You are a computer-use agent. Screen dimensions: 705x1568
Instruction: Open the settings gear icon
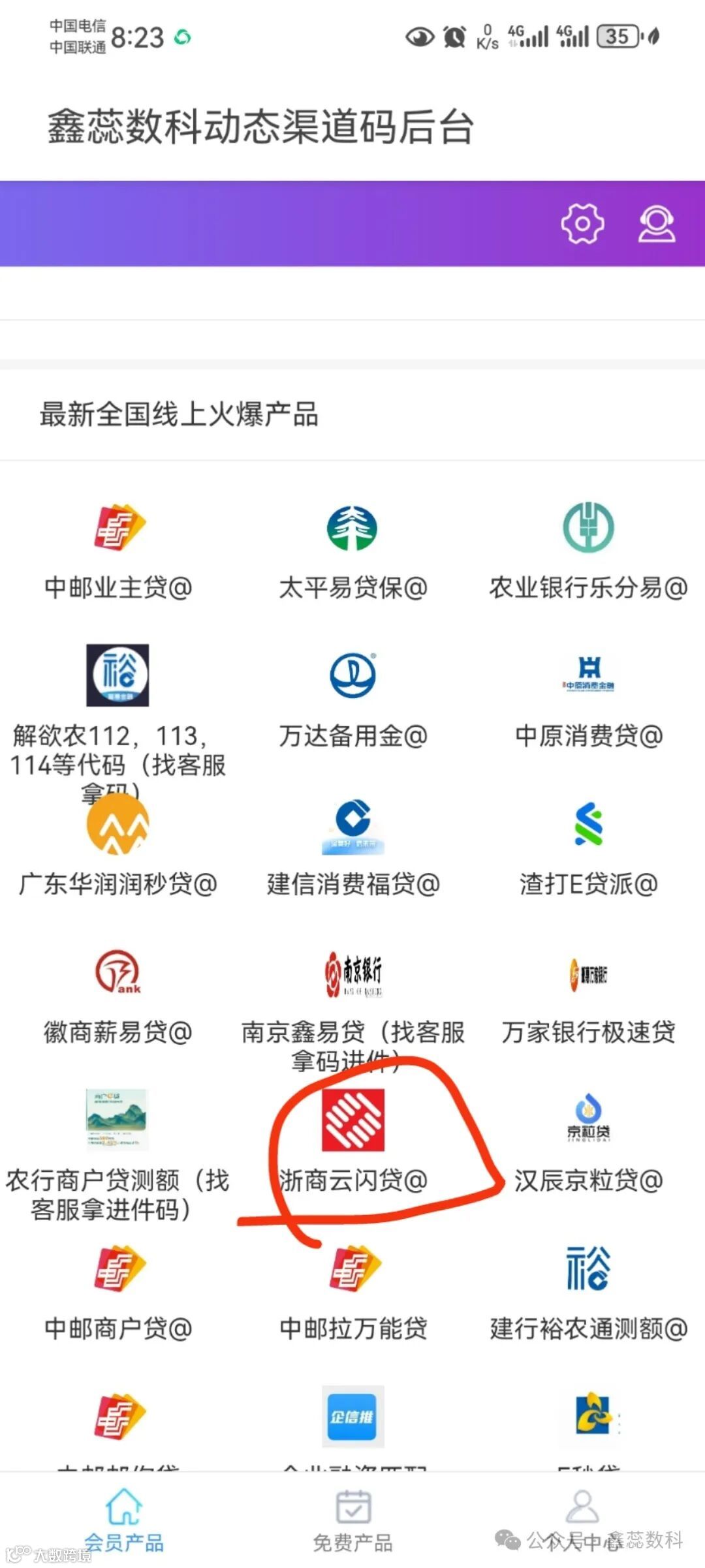pos(582,224)
